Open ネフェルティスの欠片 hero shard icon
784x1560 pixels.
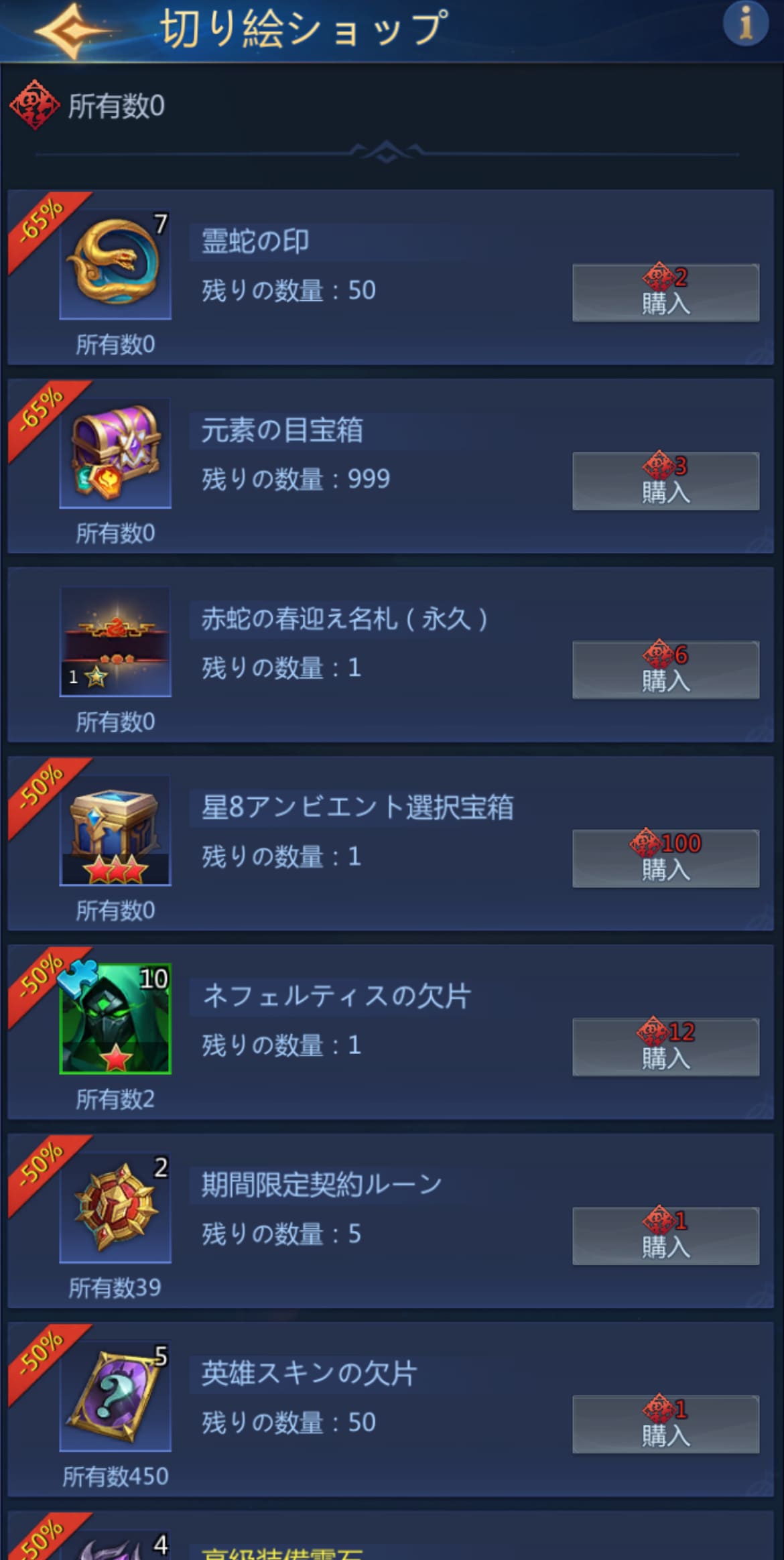(x=115, y=1019)
